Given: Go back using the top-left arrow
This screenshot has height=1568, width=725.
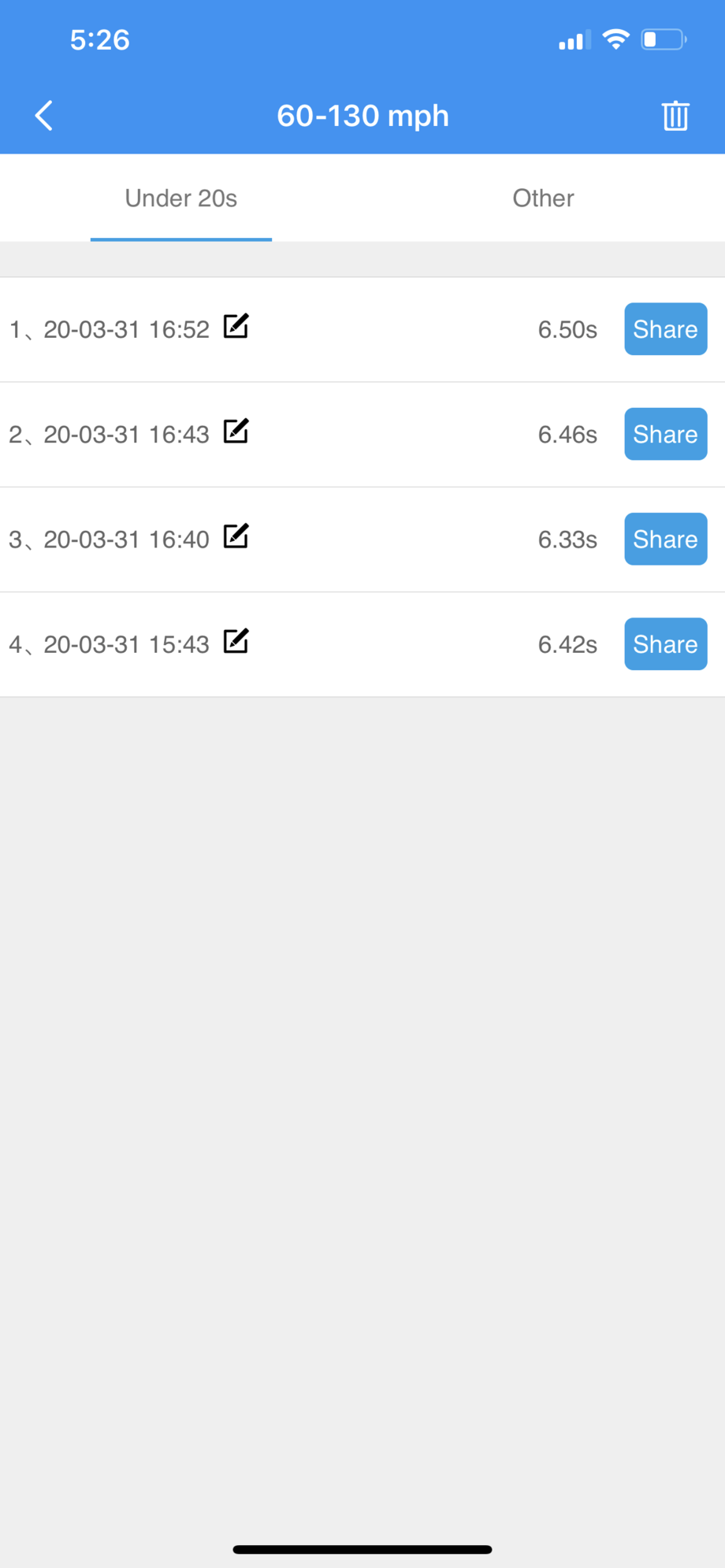Looking at the screenshot, I should coord(44,116).
